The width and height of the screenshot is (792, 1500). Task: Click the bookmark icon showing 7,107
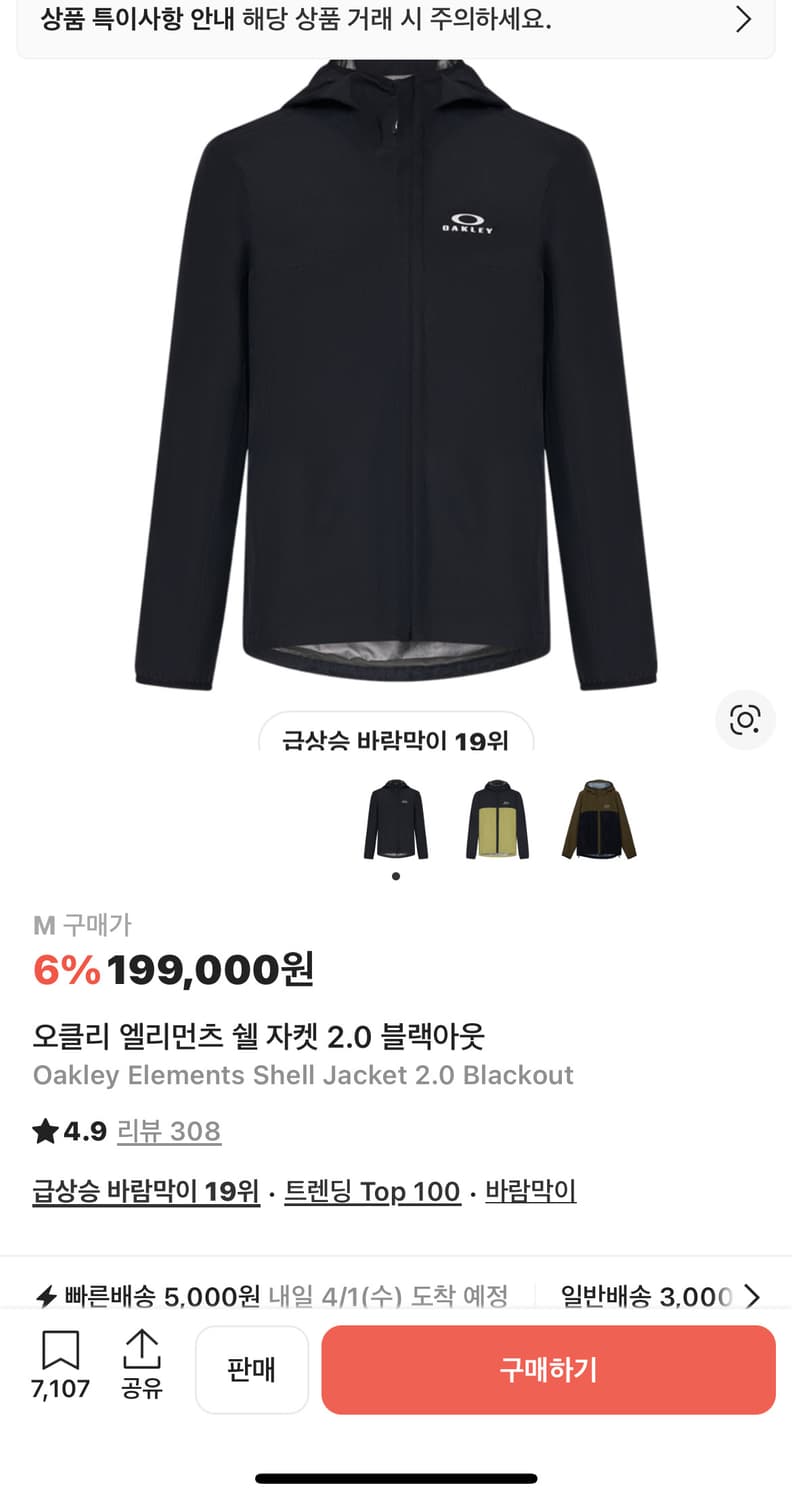pyautogui.click(x=60, y=1352)
